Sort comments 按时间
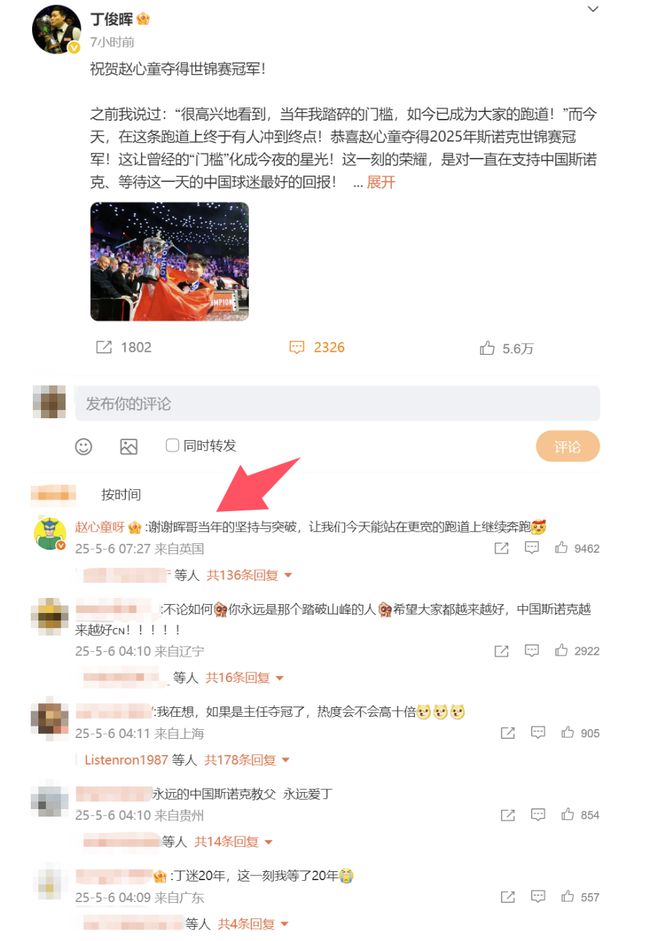Image resolution: width=660 pixels, height=941 pixels. click(121, 494)
